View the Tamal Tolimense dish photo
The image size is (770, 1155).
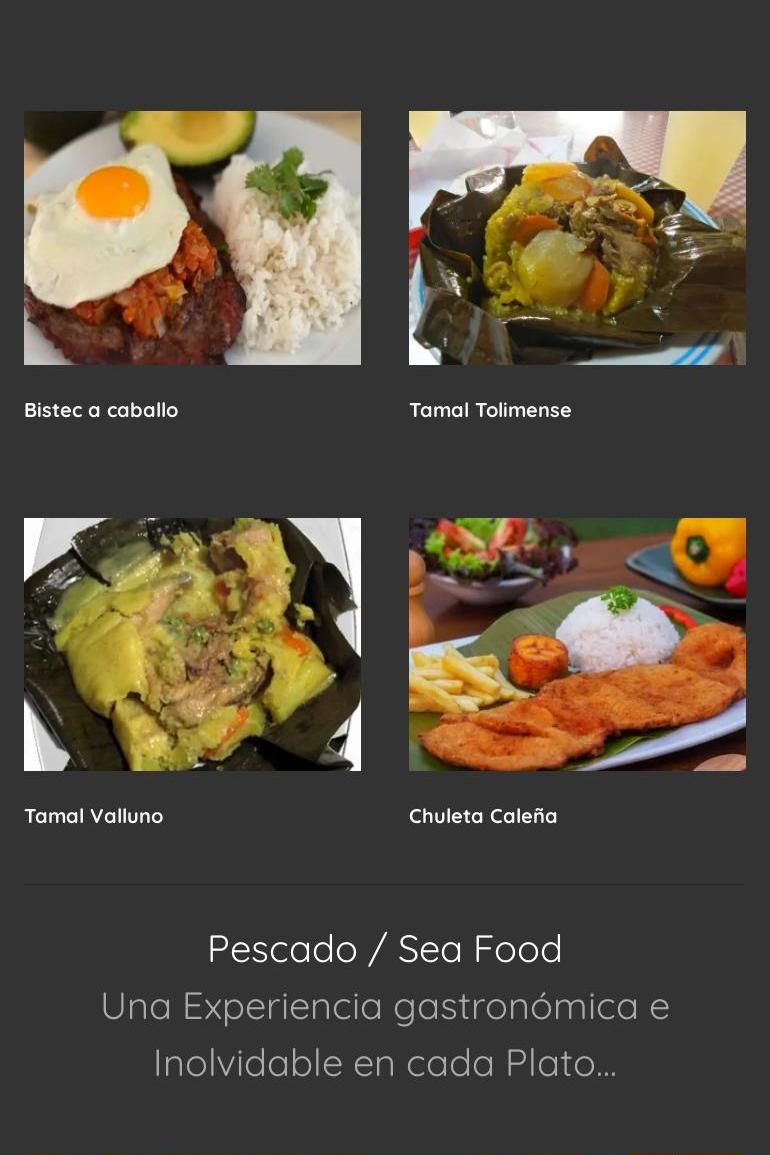point(577,238)
